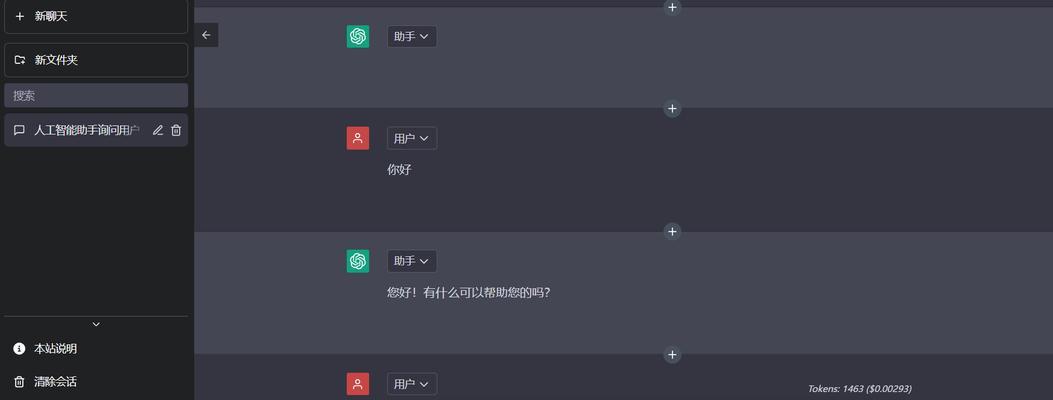
Task: Collapse the sidebar with the left arrow
Action: [x=206, y=35]
